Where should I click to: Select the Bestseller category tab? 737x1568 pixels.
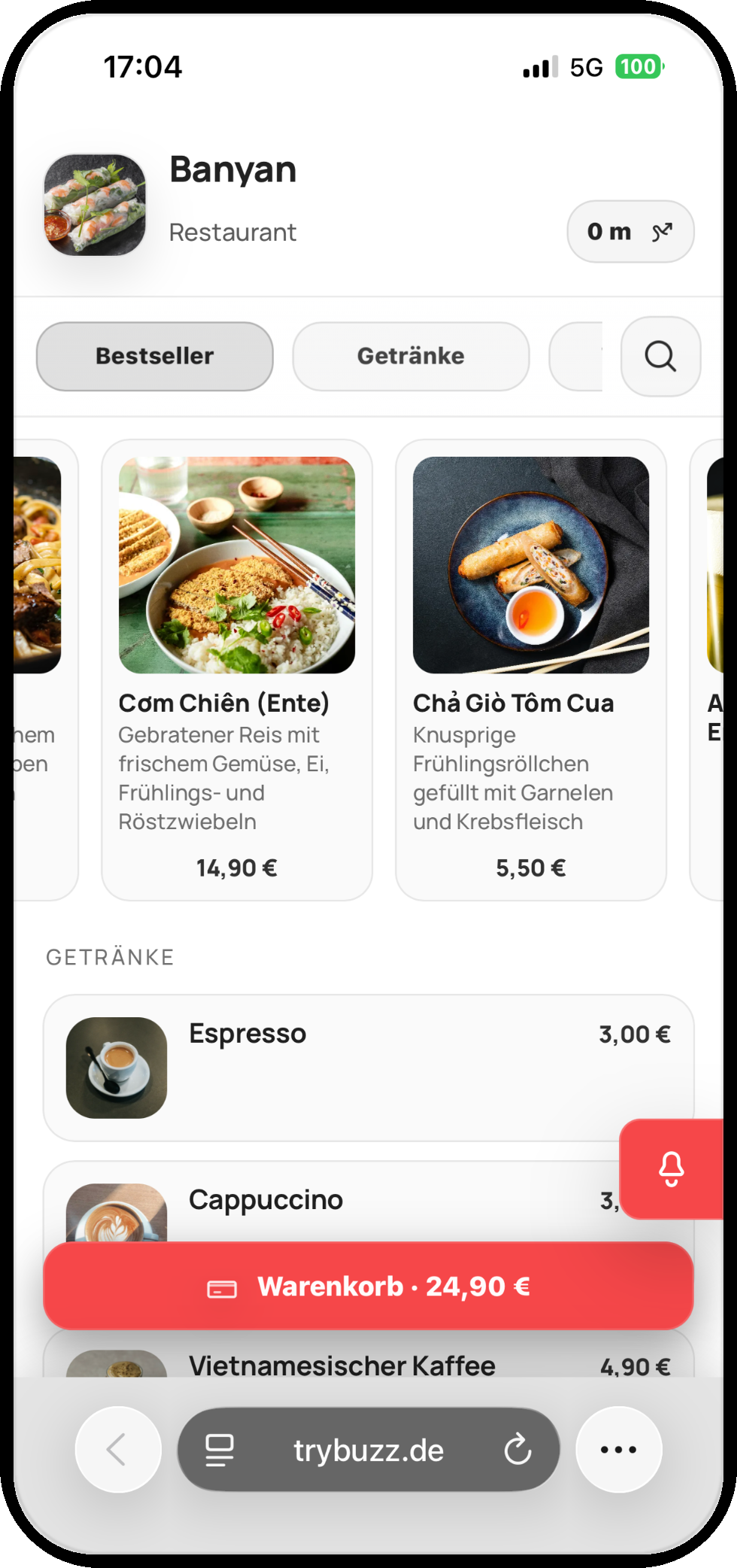point(155,356)
